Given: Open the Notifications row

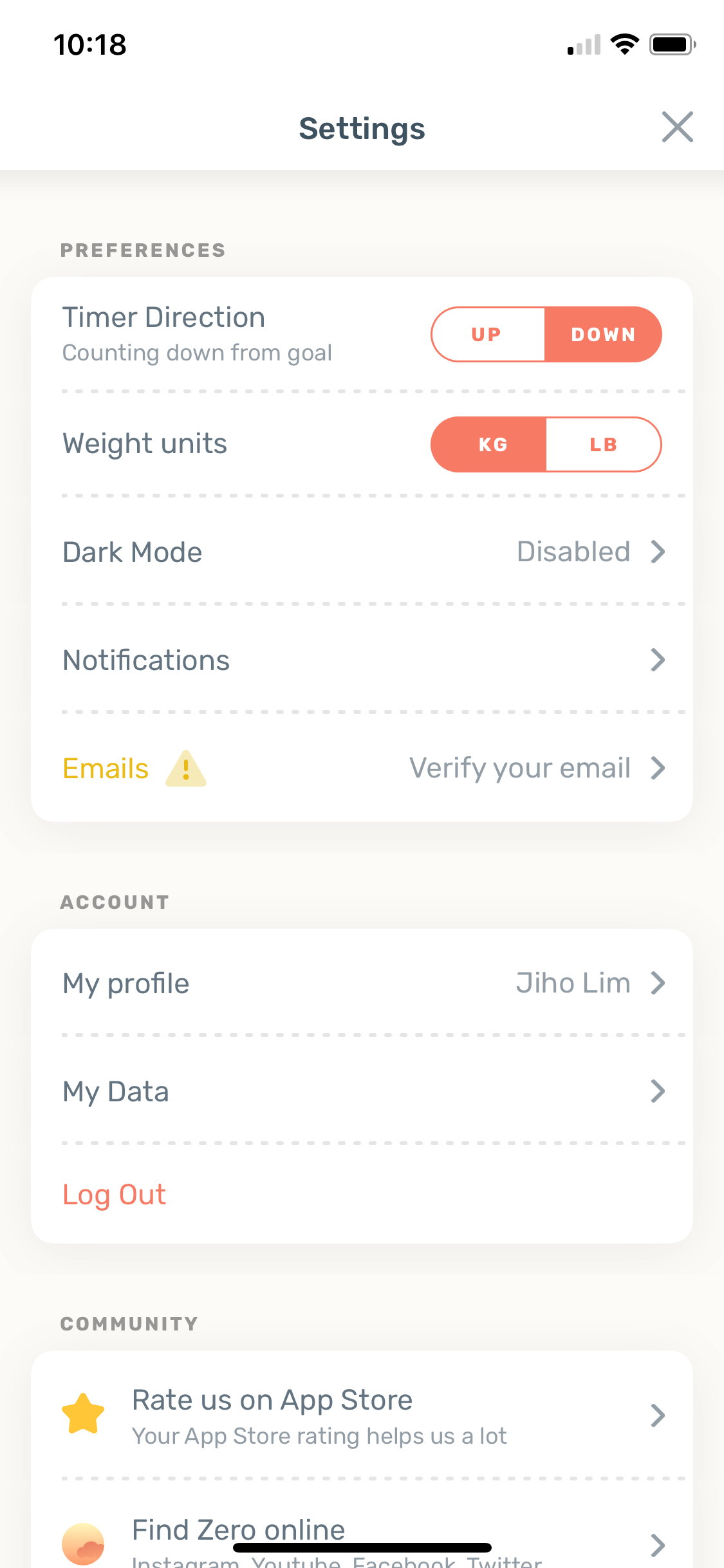Looking at the screenshot, I should coord(362,660).
